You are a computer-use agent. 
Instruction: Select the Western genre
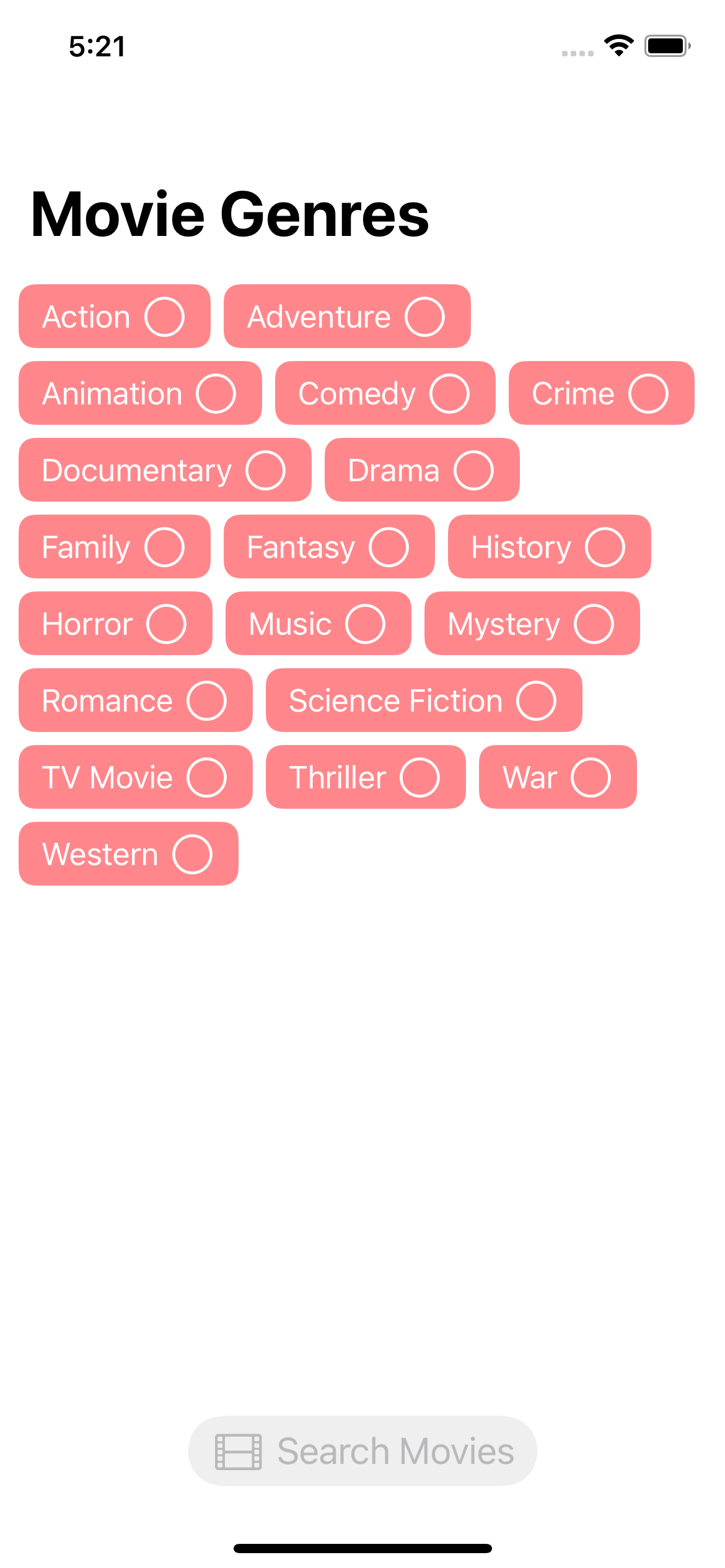[195, 853]
